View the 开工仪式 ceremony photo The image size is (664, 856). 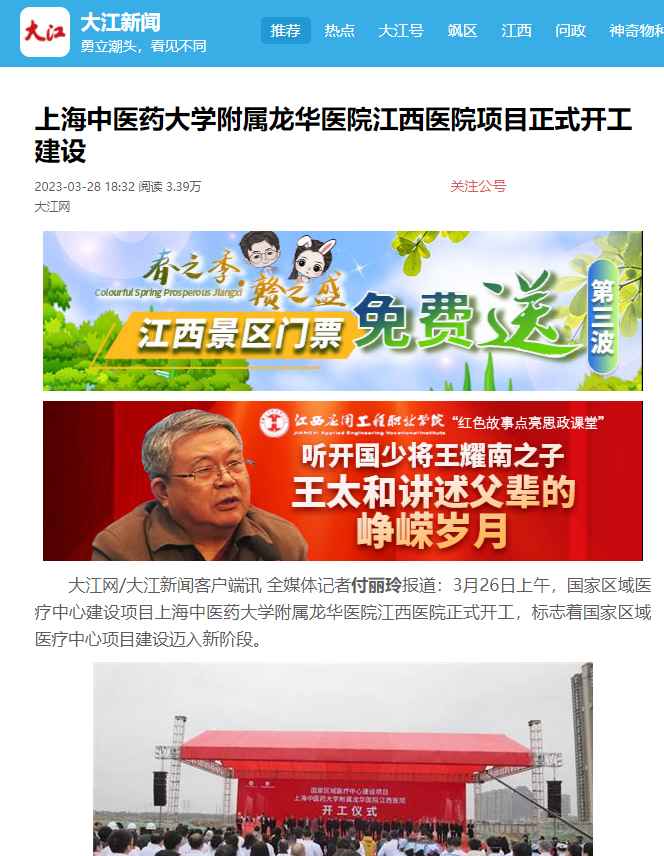[342, 760]
